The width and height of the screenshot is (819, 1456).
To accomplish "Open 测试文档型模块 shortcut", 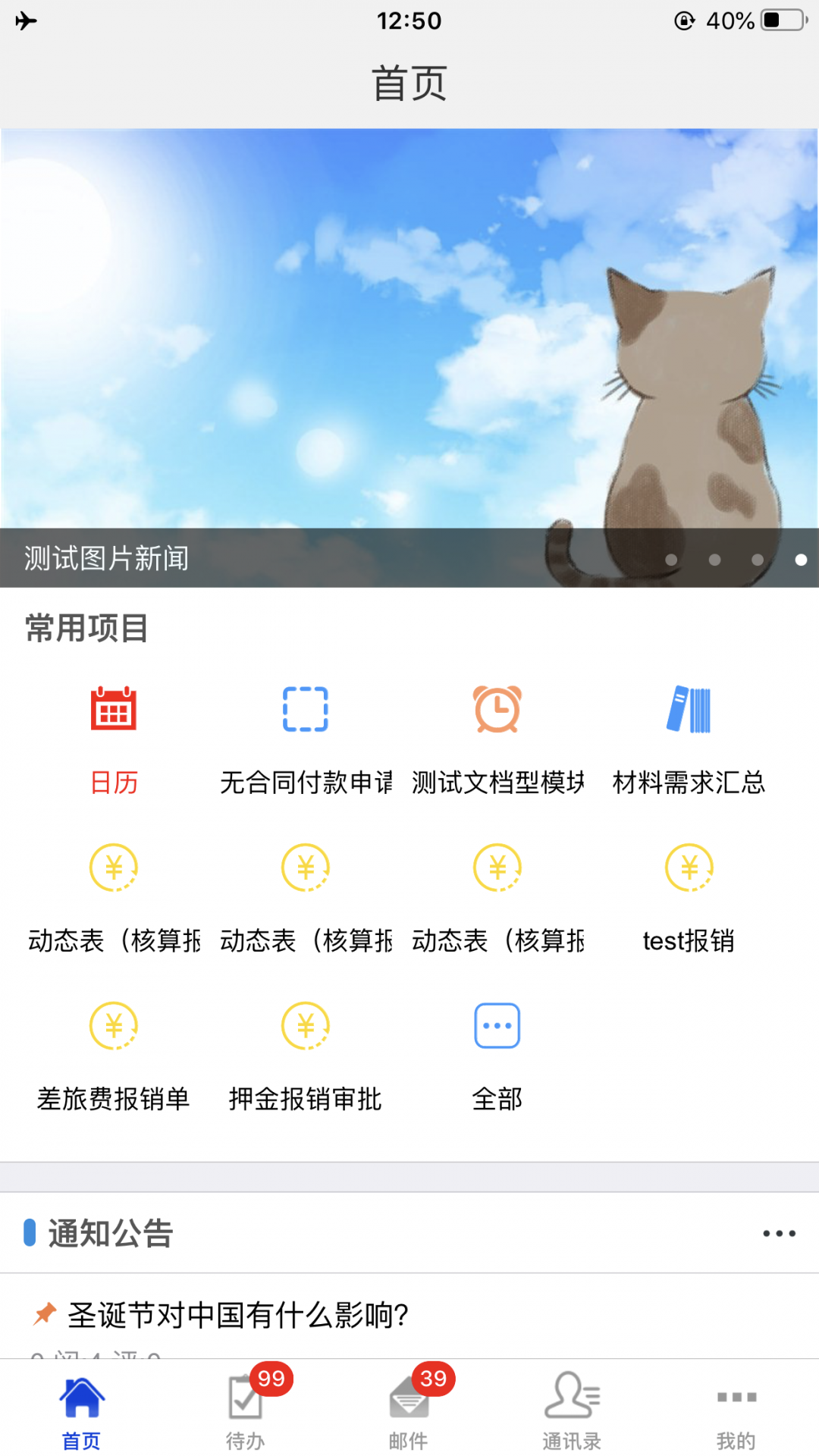I will 497,736.
